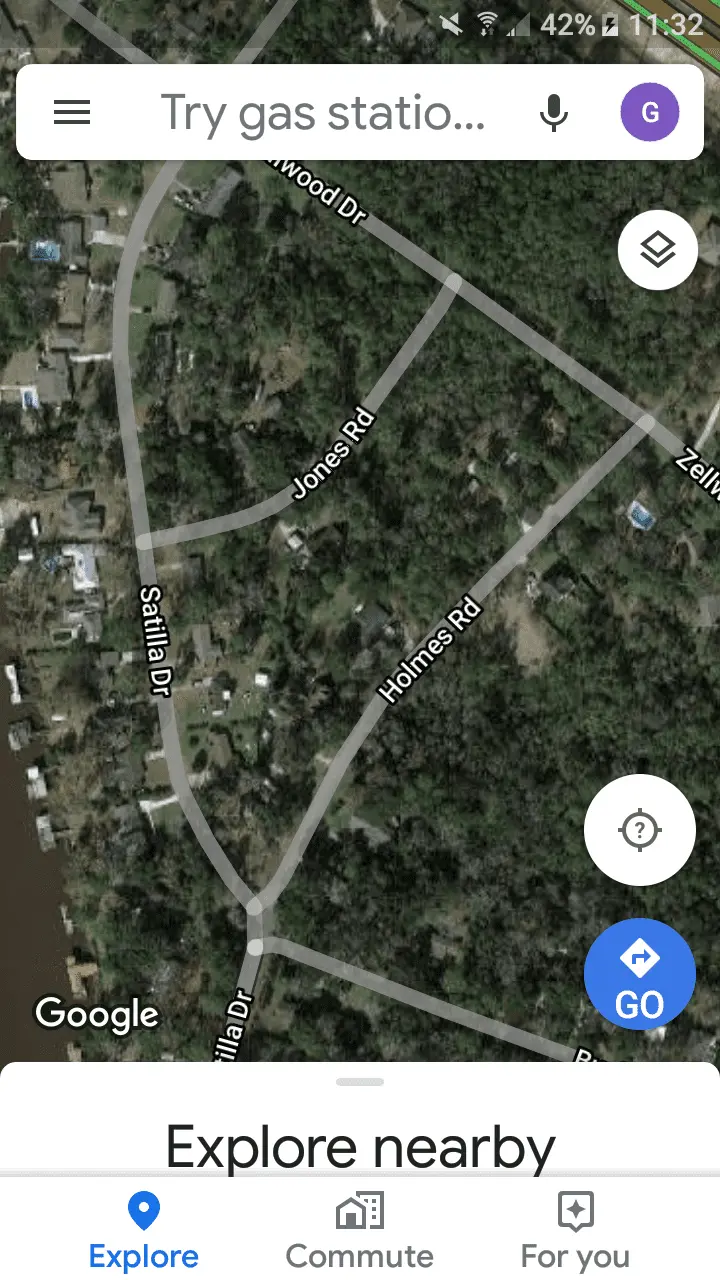Open the map layers selector
The width and height of the screenshot is (720, 1280).
click(x=657, y=250)
